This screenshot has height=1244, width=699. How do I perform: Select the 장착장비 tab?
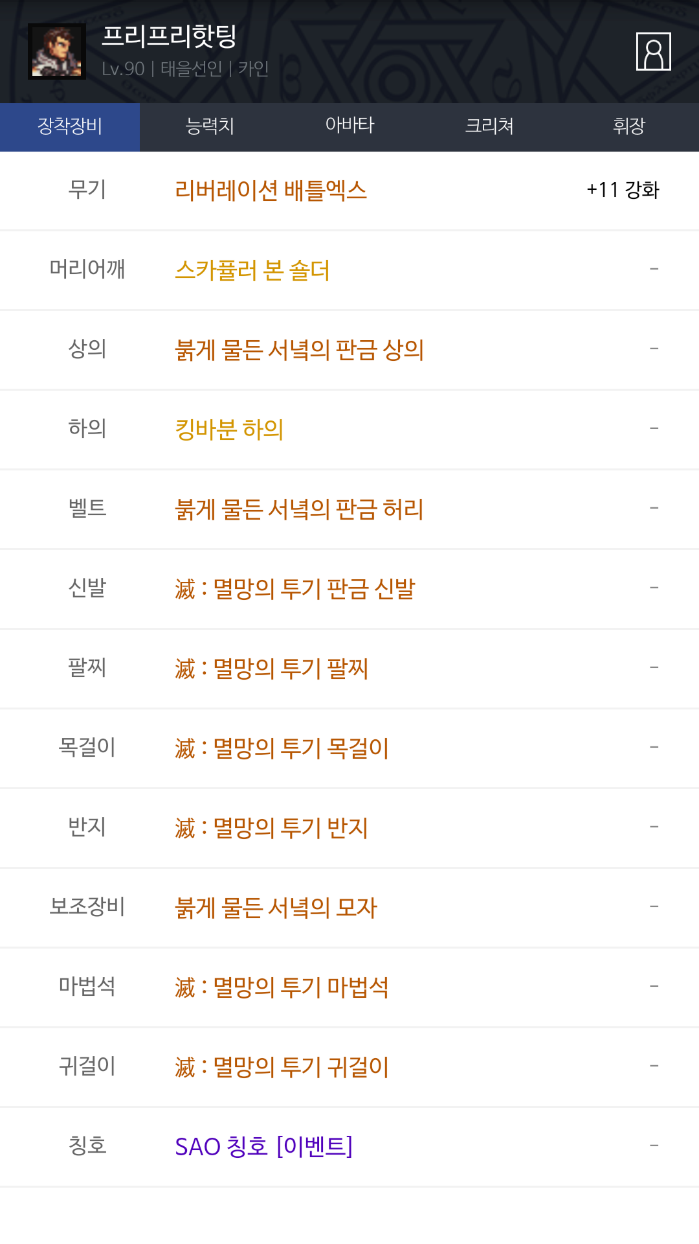70,126
